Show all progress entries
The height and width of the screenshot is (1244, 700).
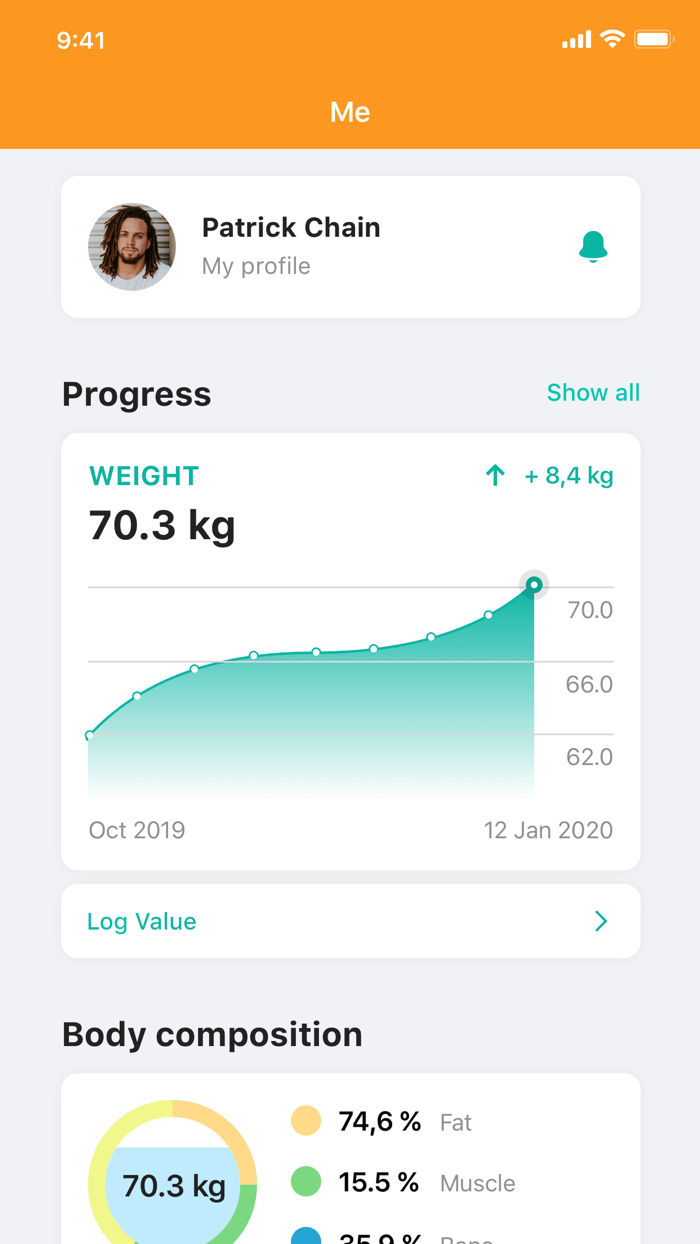tap(593, 393)
